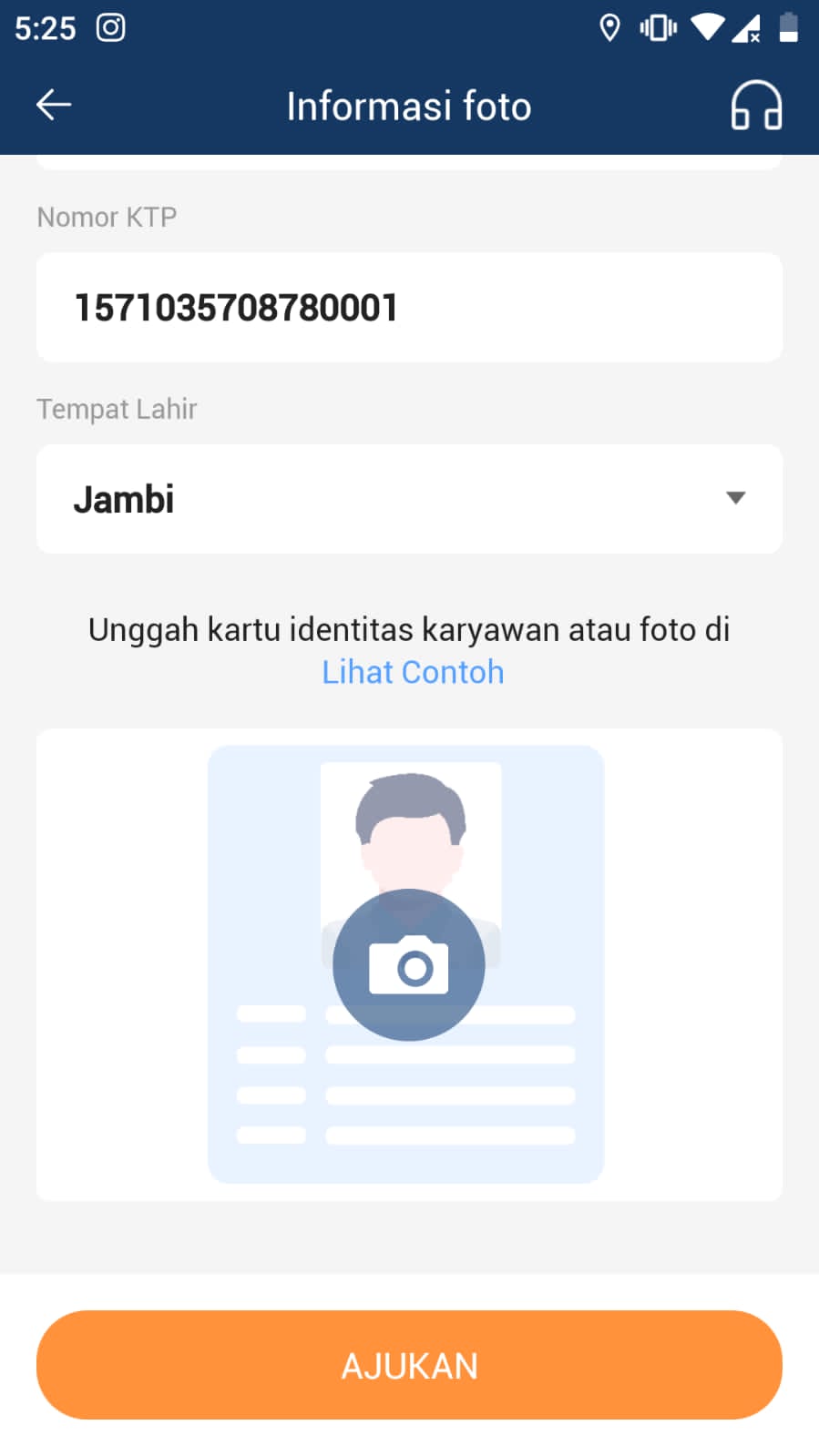Submit with the AJUKAN button
Screen dimensions: 819x1456
coord(409,1365)
